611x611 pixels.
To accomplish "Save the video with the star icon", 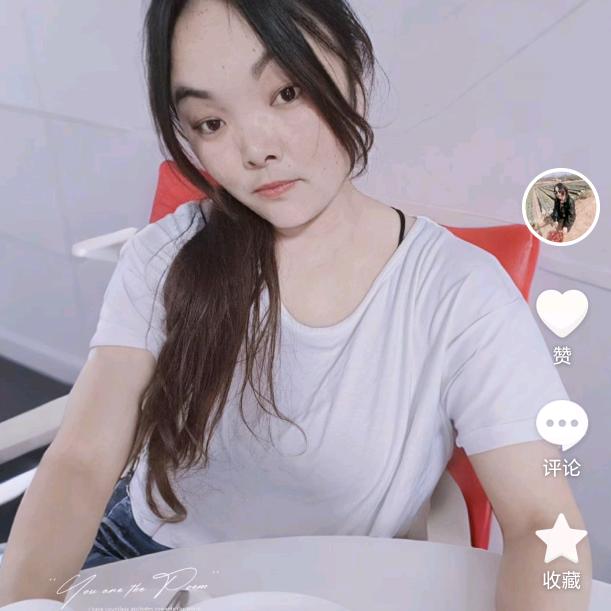I will point(561,539).
